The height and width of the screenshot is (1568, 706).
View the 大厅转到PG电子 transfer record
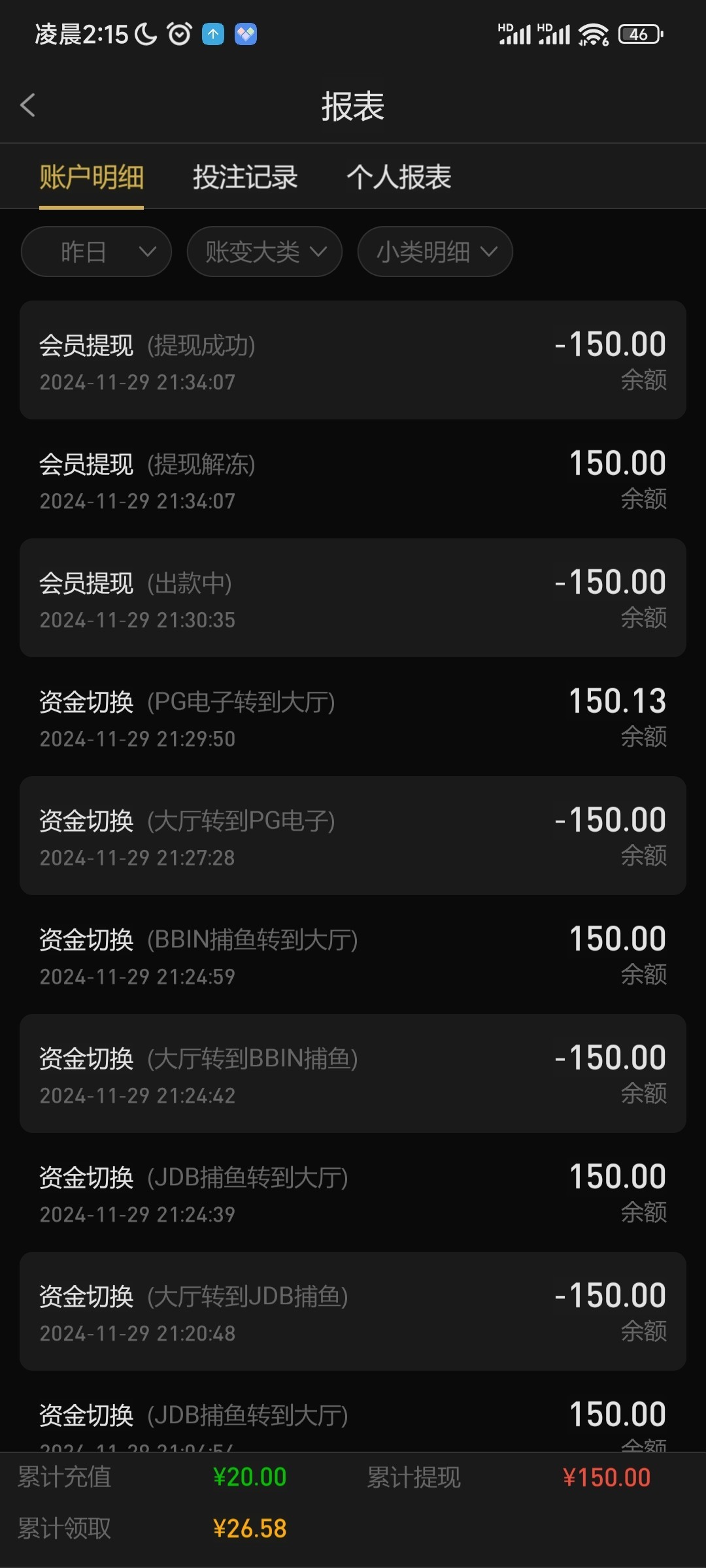[353, 836]
